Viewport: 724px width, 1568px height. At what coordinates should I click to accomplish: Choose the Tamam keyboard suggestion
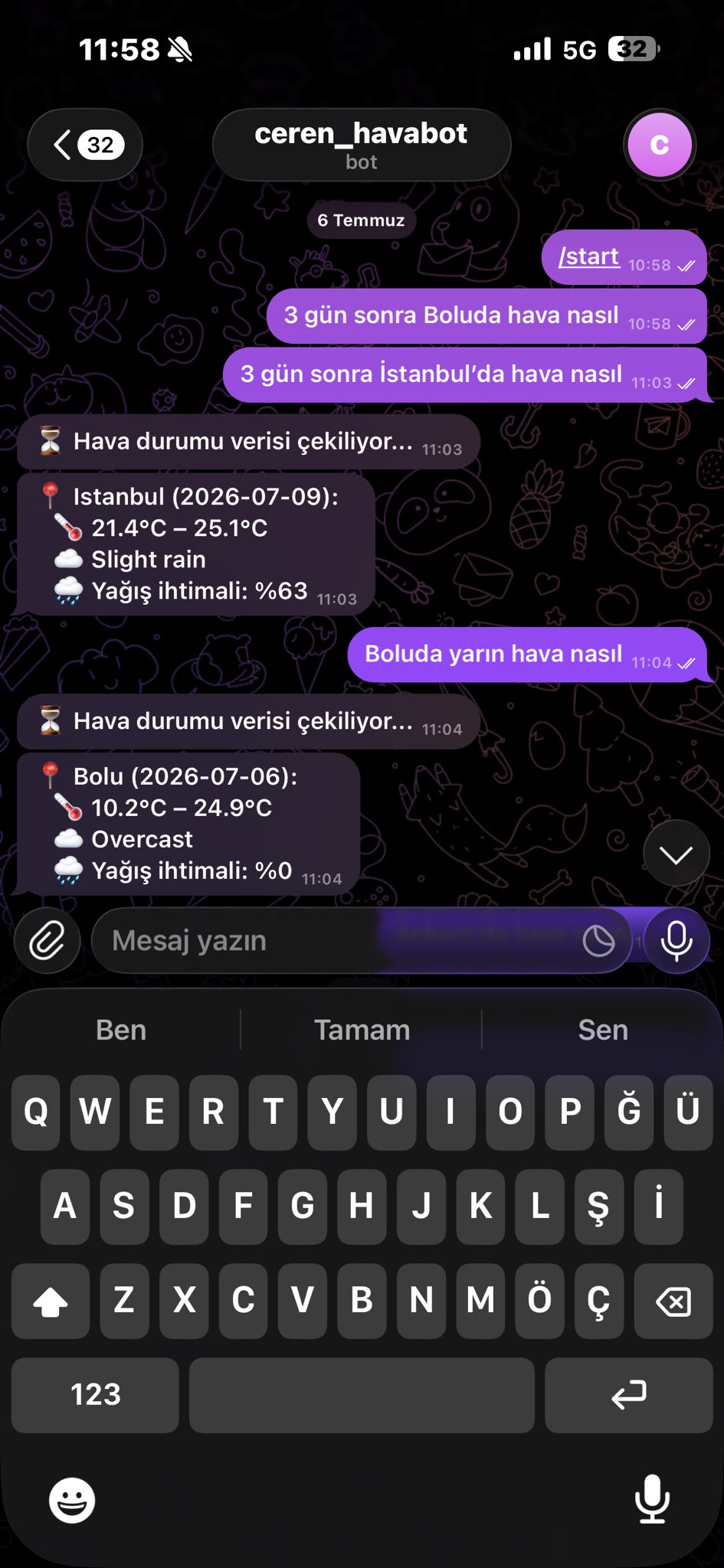[x=362, y=1030]
